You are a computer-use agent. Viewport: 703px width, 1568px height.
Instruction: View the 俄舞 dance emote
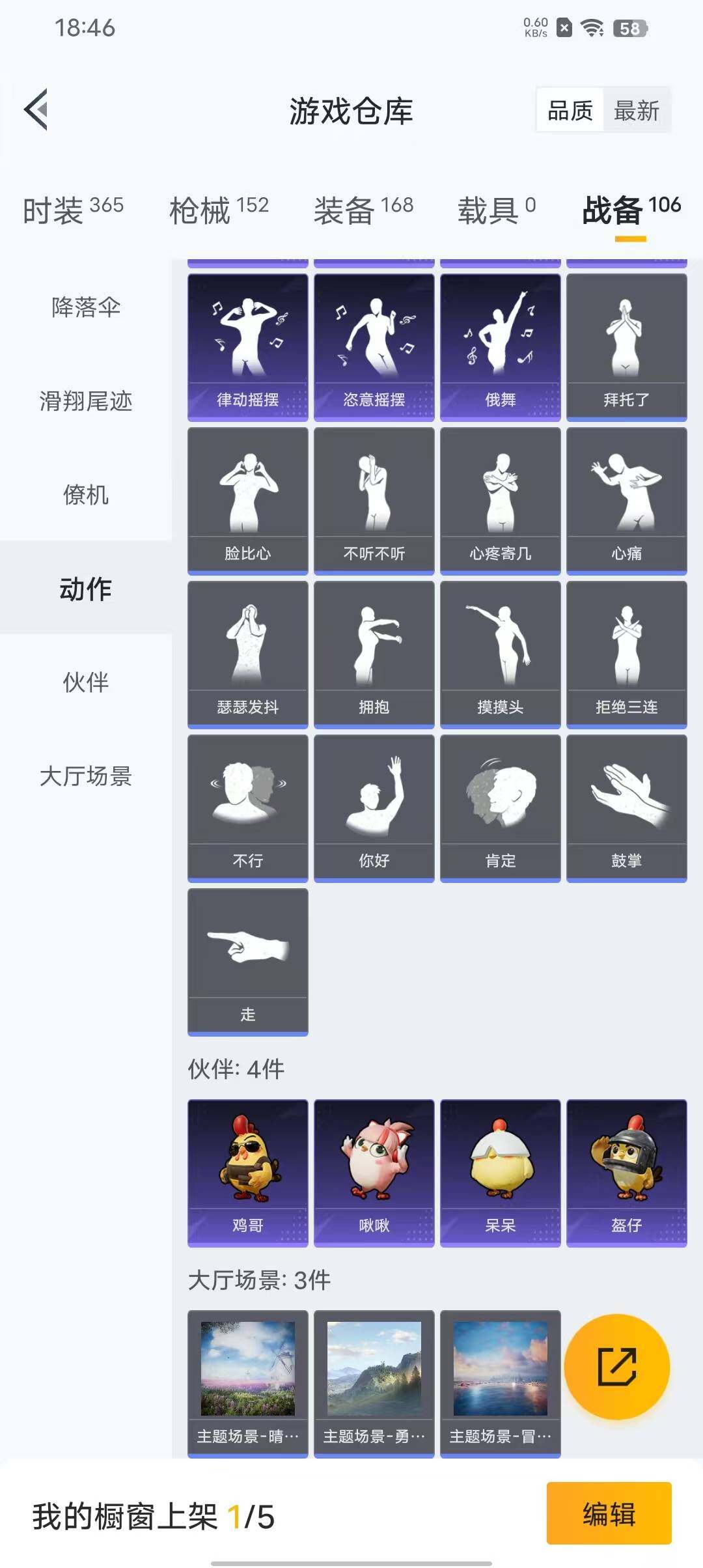pos(501,346)
